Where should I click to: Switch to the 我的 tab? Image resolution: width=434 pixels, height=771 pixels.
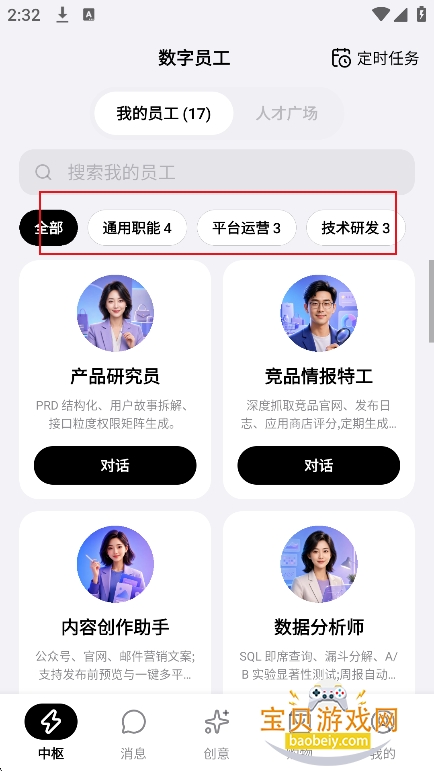[383, 732]
